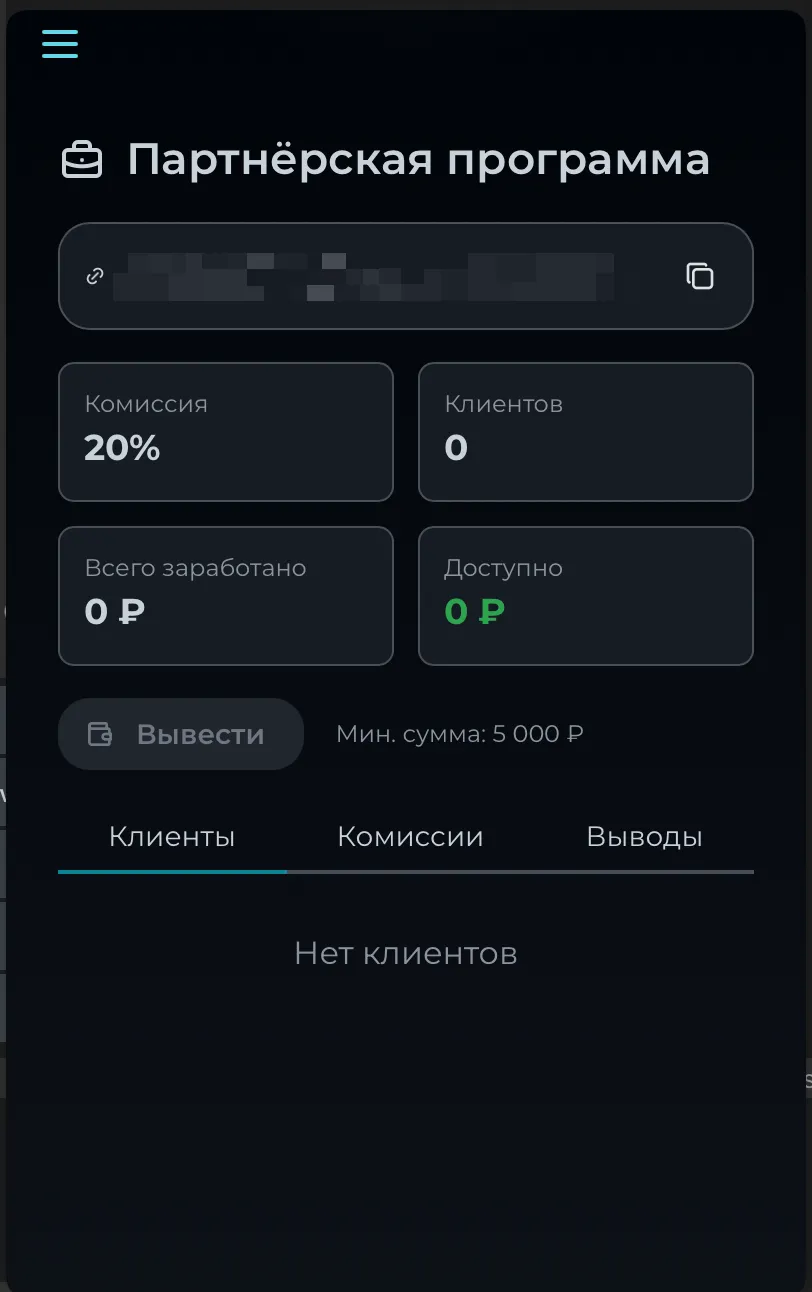The width and height of the screenshot is (812, 1292).
Task: Select the chain-link symbol before the blurred link
Action: click(x=96, y=275)
